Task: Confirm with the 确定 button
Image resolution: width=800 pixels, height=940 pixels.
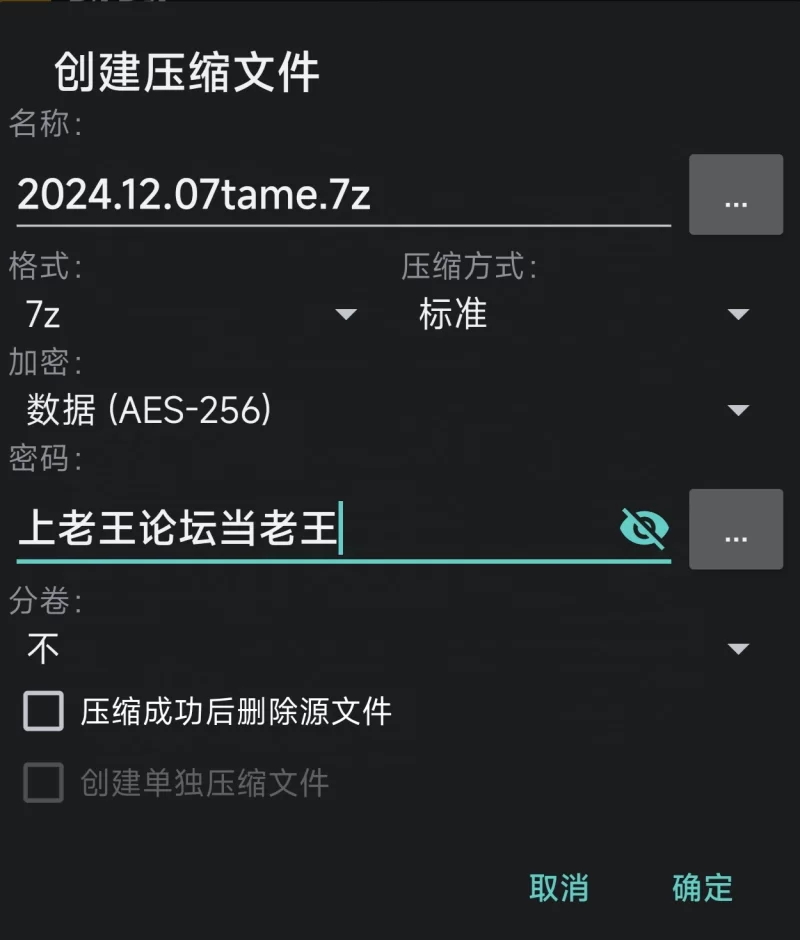Action: tap(702, 887)
